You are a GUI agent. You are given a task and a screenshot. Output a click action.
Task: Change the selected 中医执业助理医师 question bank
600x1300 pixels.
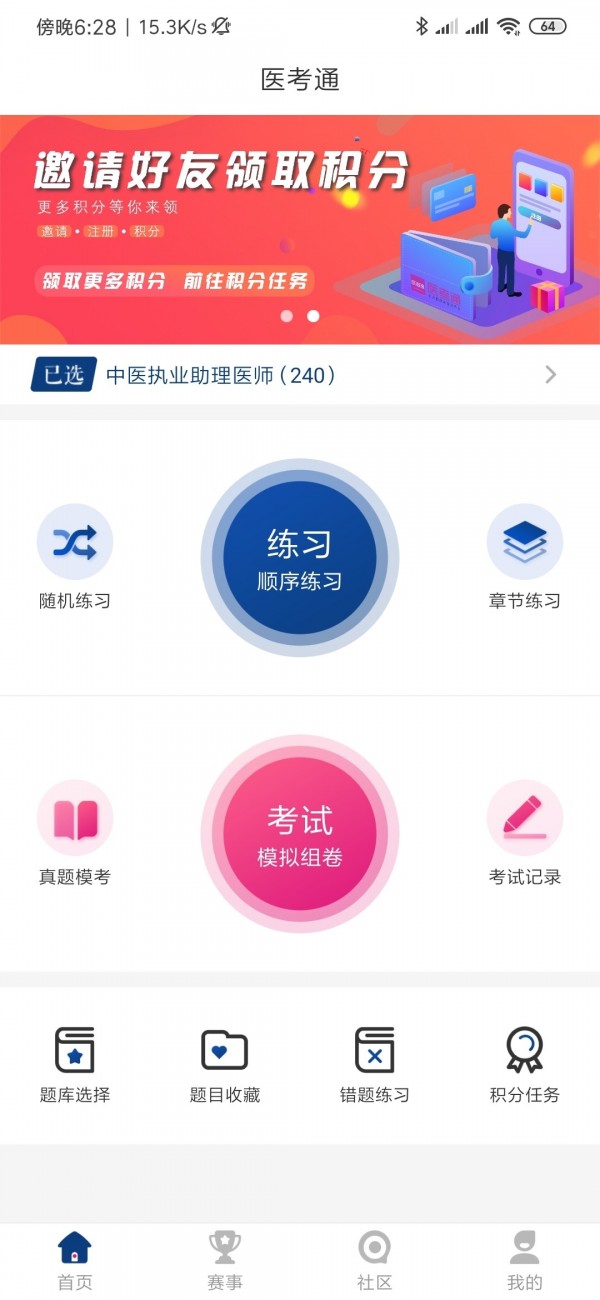(x=300, y=376)
